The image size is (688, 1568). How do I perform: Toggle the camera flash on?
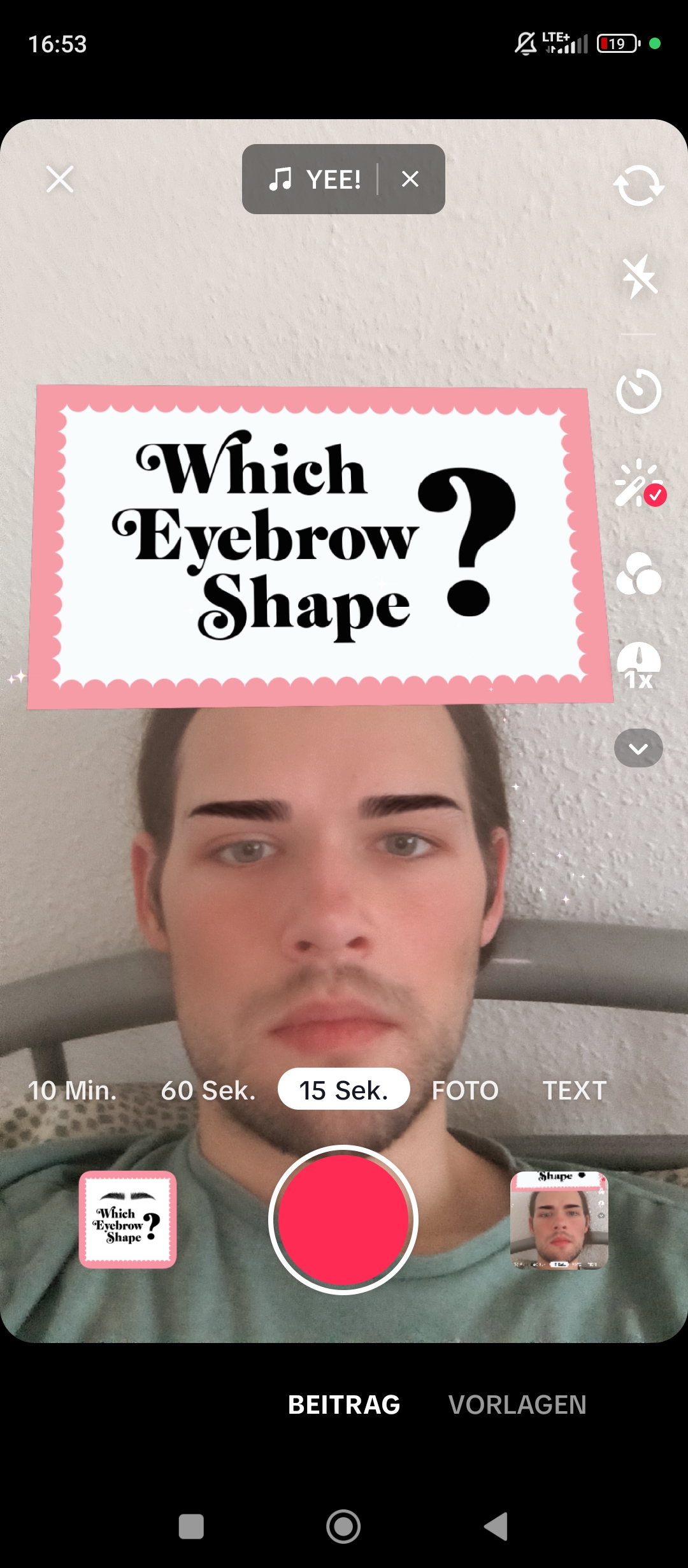(x=638, y=277)
